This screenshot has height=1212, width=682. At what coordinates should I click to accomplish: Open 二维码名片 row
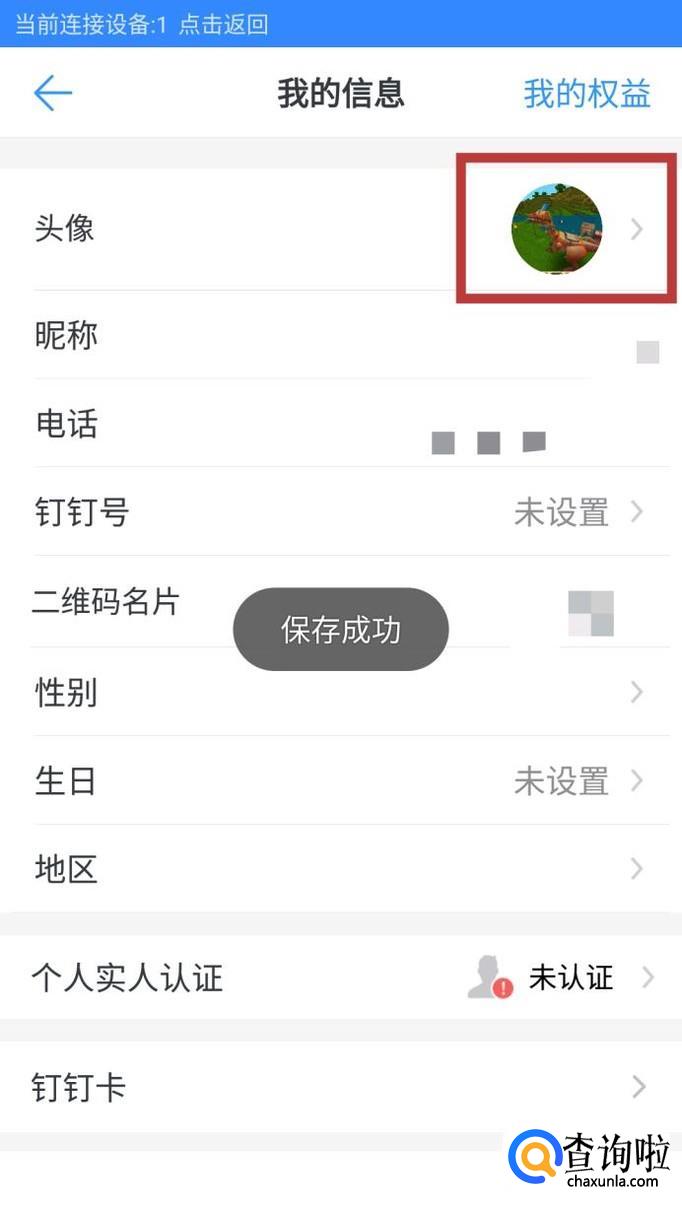coord(340,603)
